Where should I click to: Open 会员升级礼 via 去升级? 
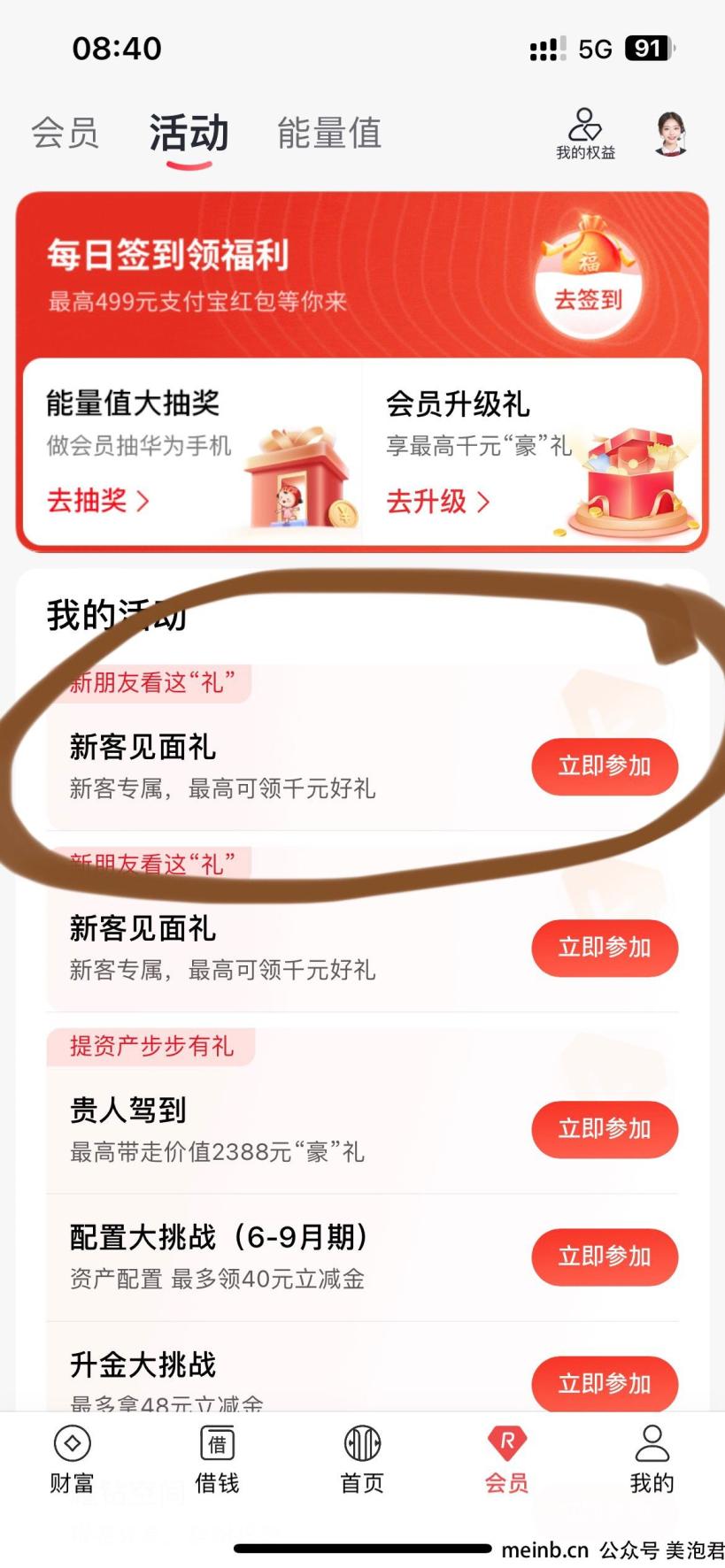(x=437, y=502)
